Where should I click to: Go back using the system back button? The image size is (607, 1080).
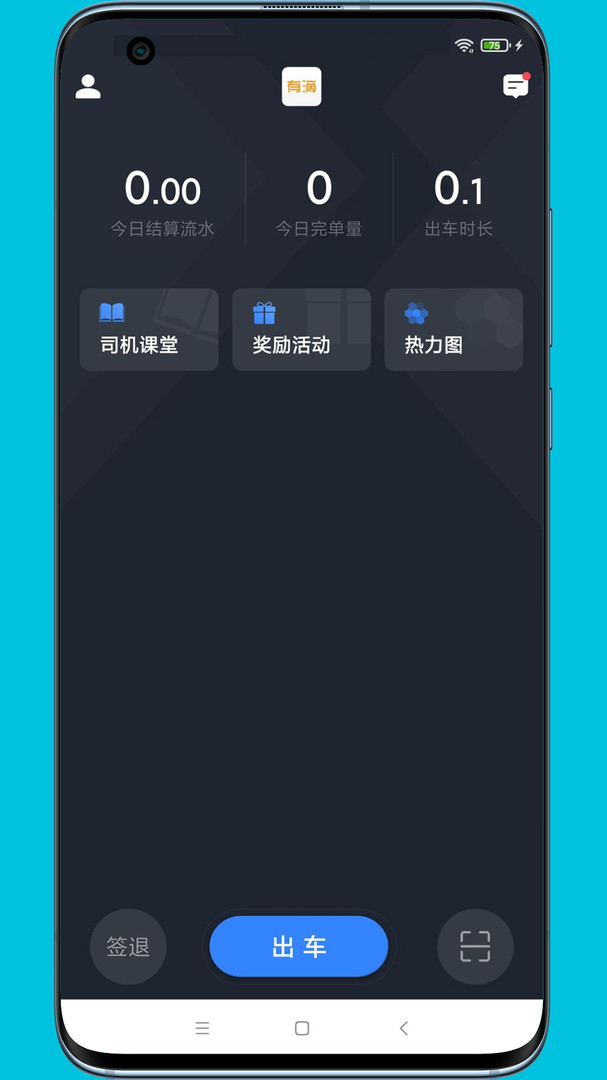pyautogui.click(x=404, y=1028)
